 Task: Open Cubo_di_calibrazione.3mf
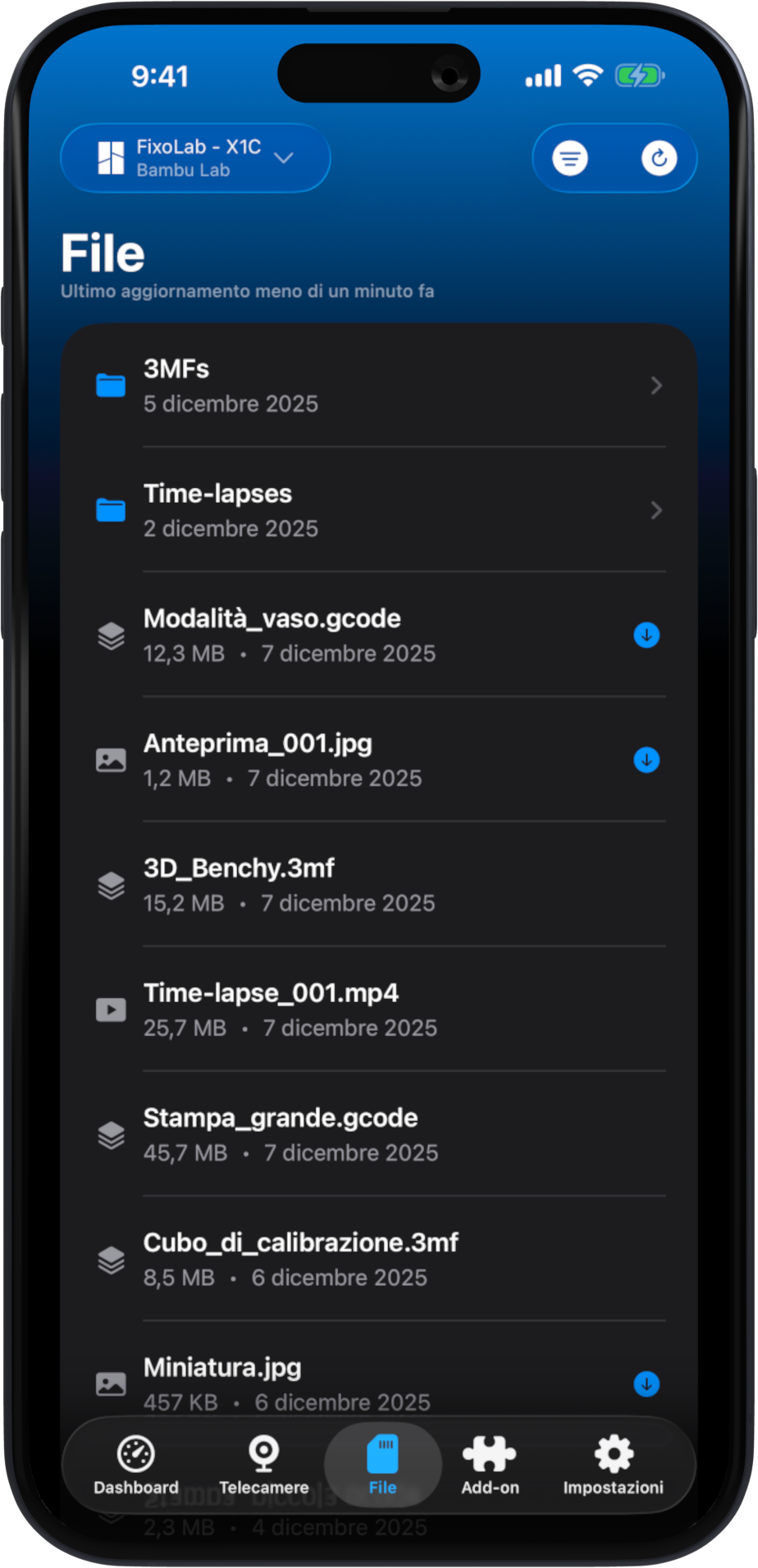coord(377,1259)
